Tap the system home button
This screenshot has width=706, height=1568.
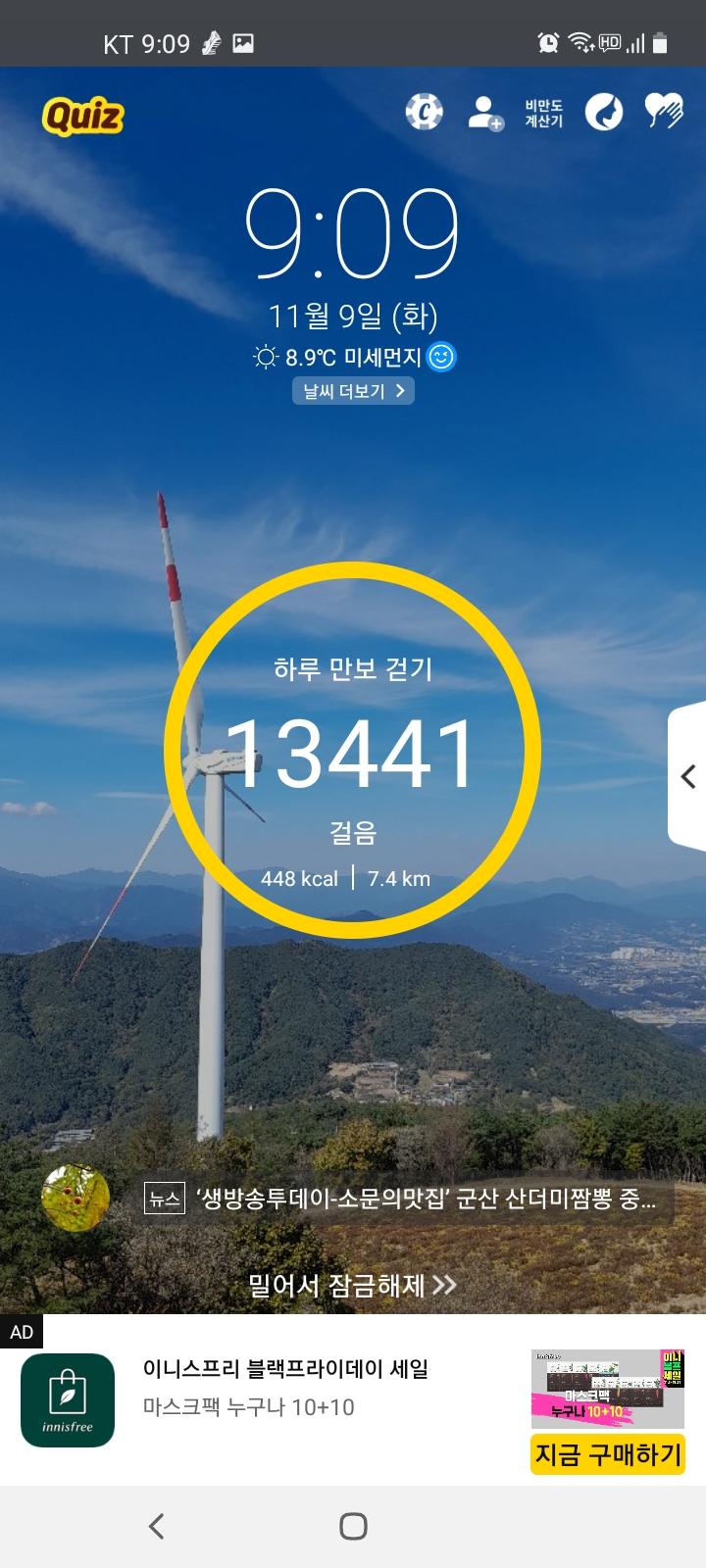[x=353, y=1526]
